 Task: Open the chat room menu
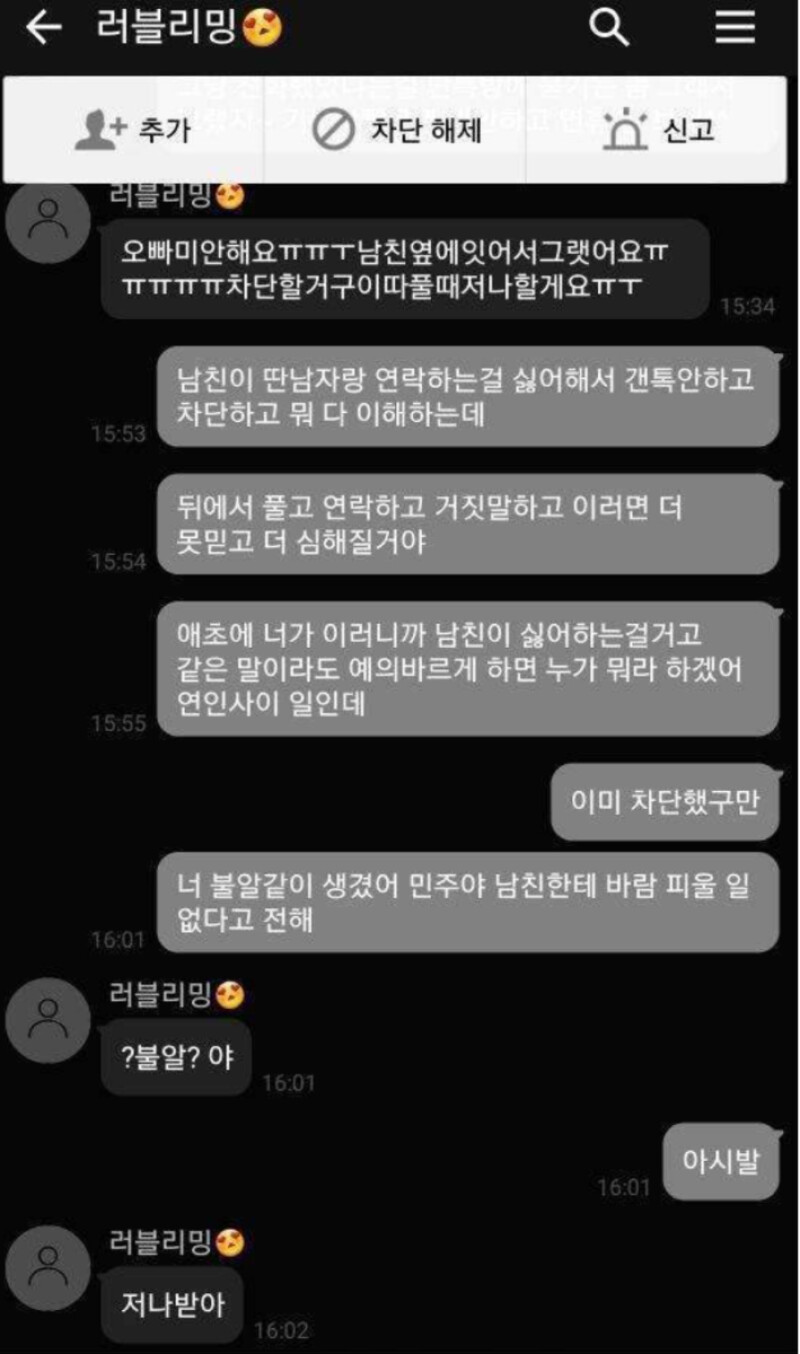[x=735, y=28]
